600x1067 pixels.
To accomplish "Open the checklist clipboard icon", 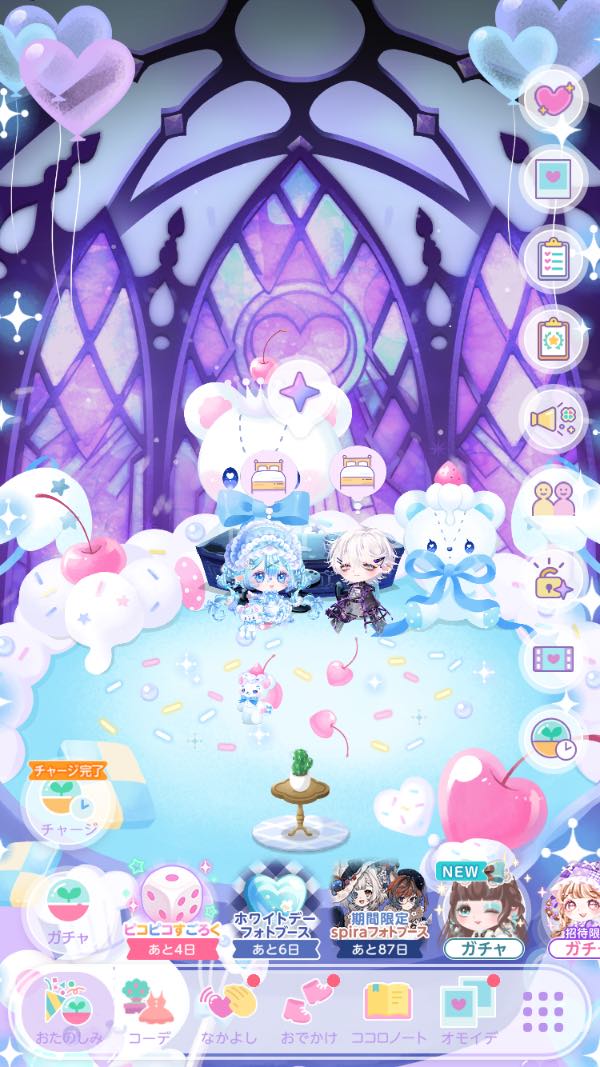I will click(x=554, y=259).
